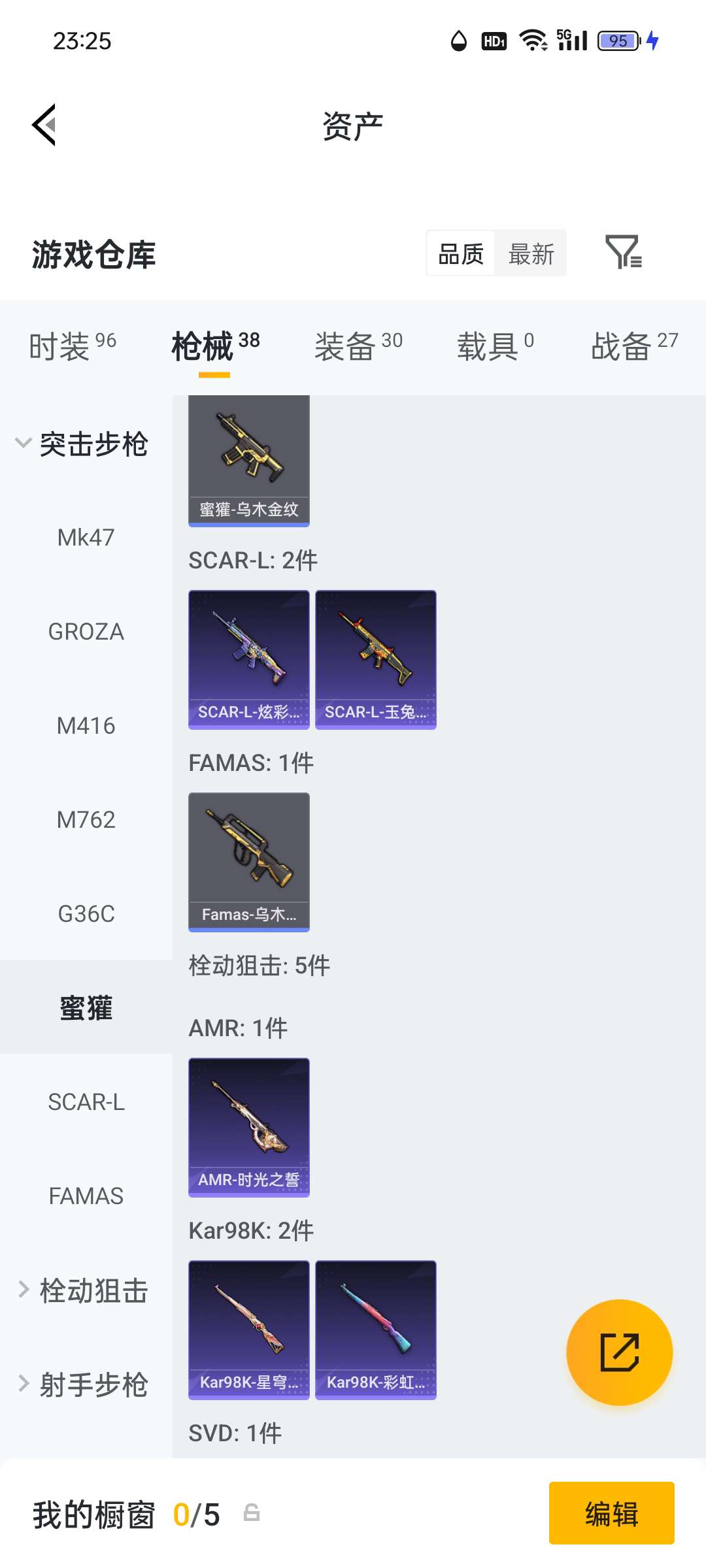This screenshot has width=706, height=1568.
Task: Switch to the 载具 tab
Action: (x=495, y=346)
